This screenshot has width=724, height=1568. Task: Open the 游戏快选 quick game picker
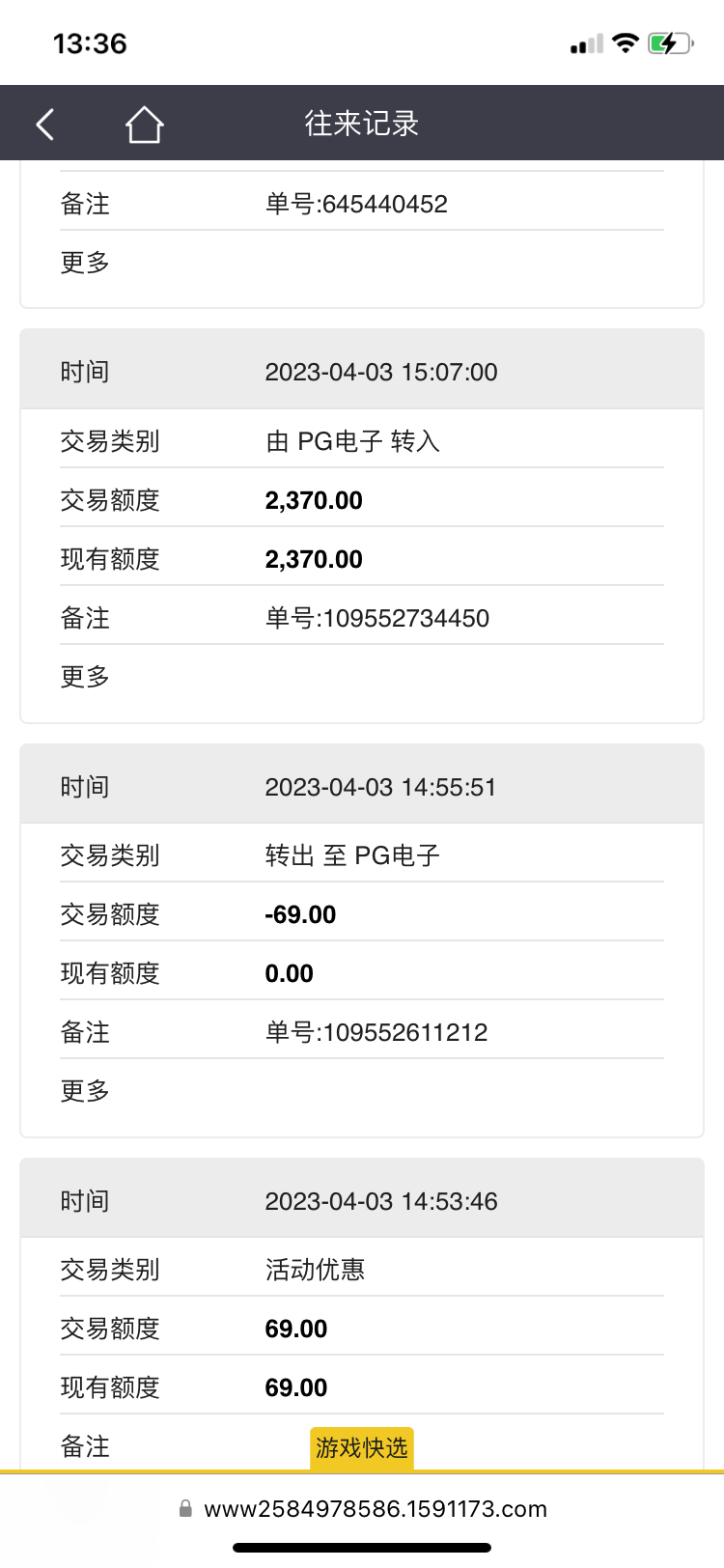coord(362,1447)
